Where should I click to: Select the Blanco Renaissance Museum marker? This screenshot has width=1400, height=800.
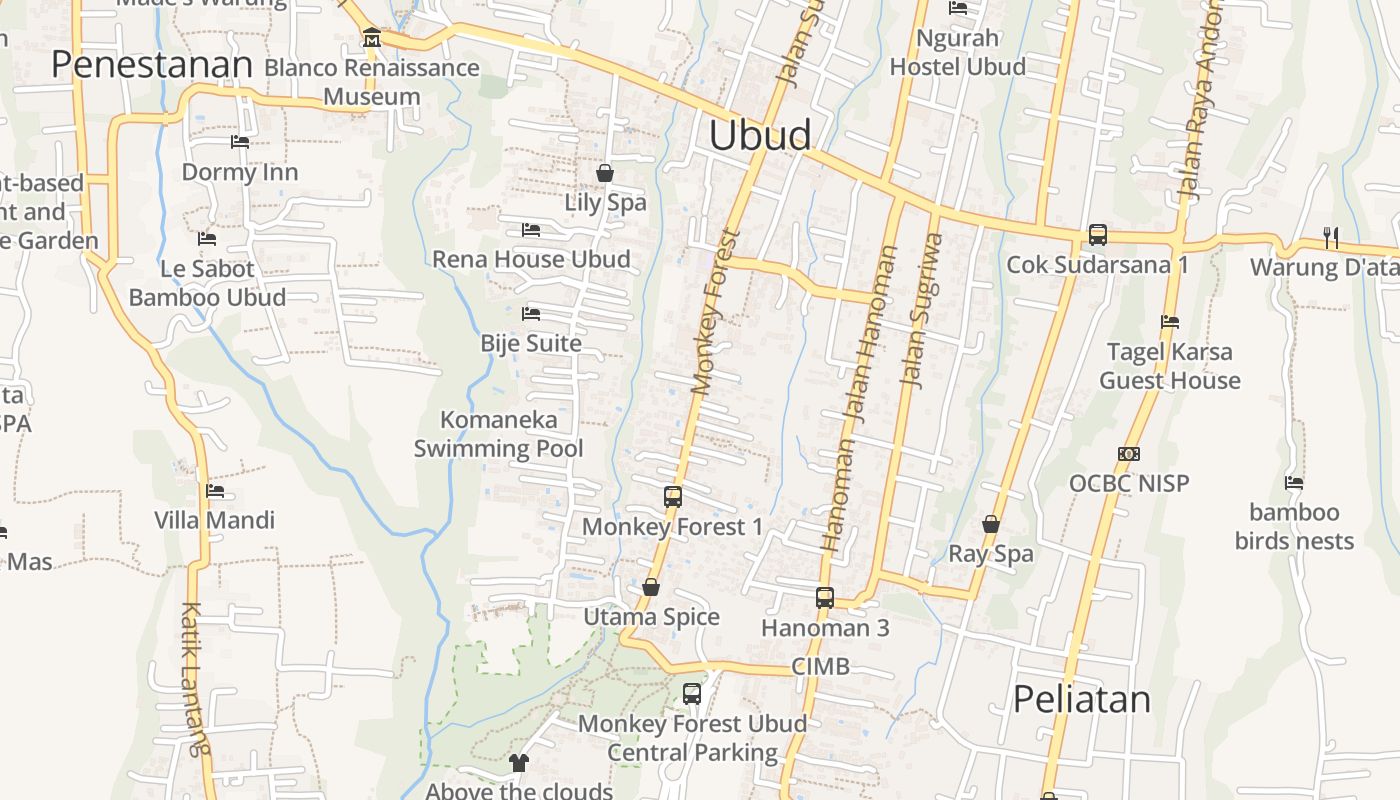372,39
